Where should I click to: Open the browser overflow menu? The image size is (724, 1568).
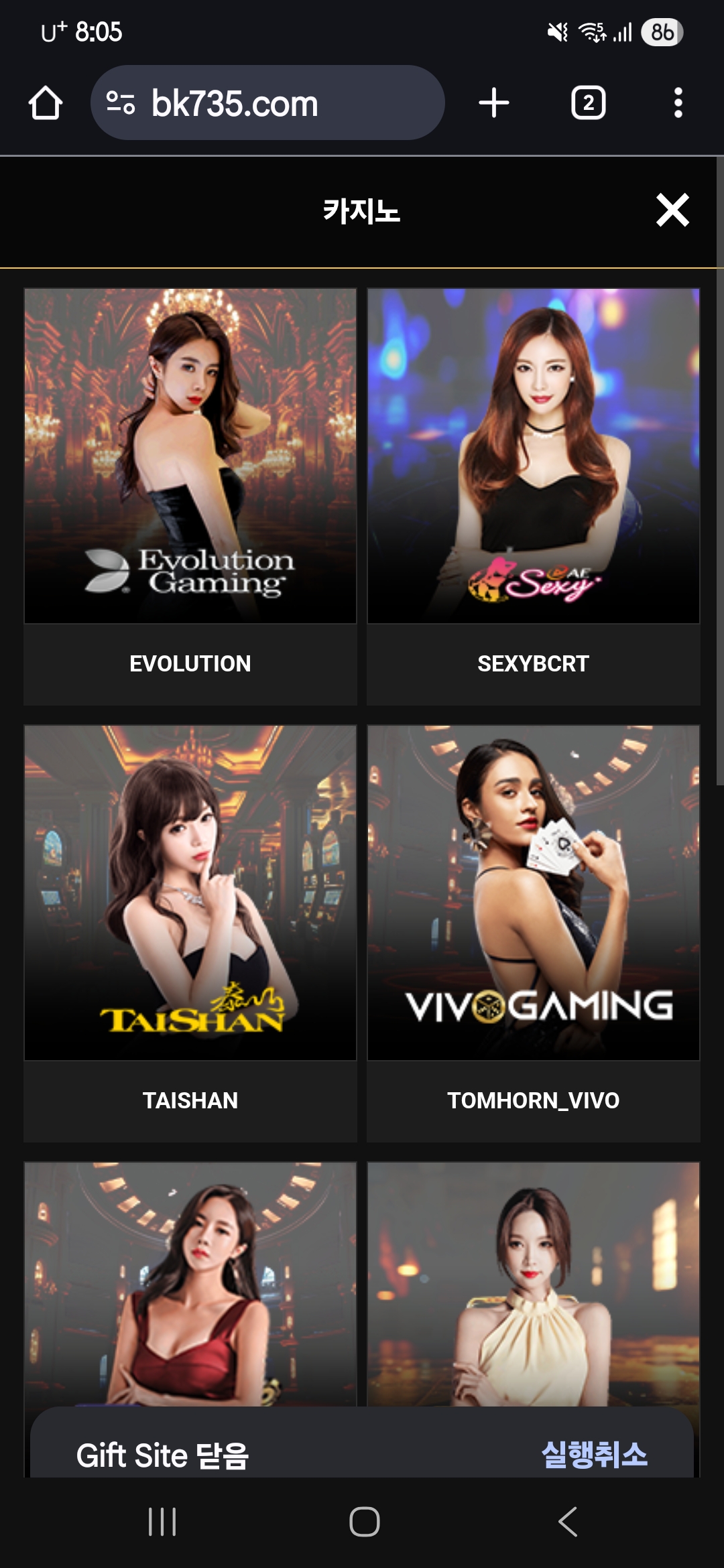(678, 103)
